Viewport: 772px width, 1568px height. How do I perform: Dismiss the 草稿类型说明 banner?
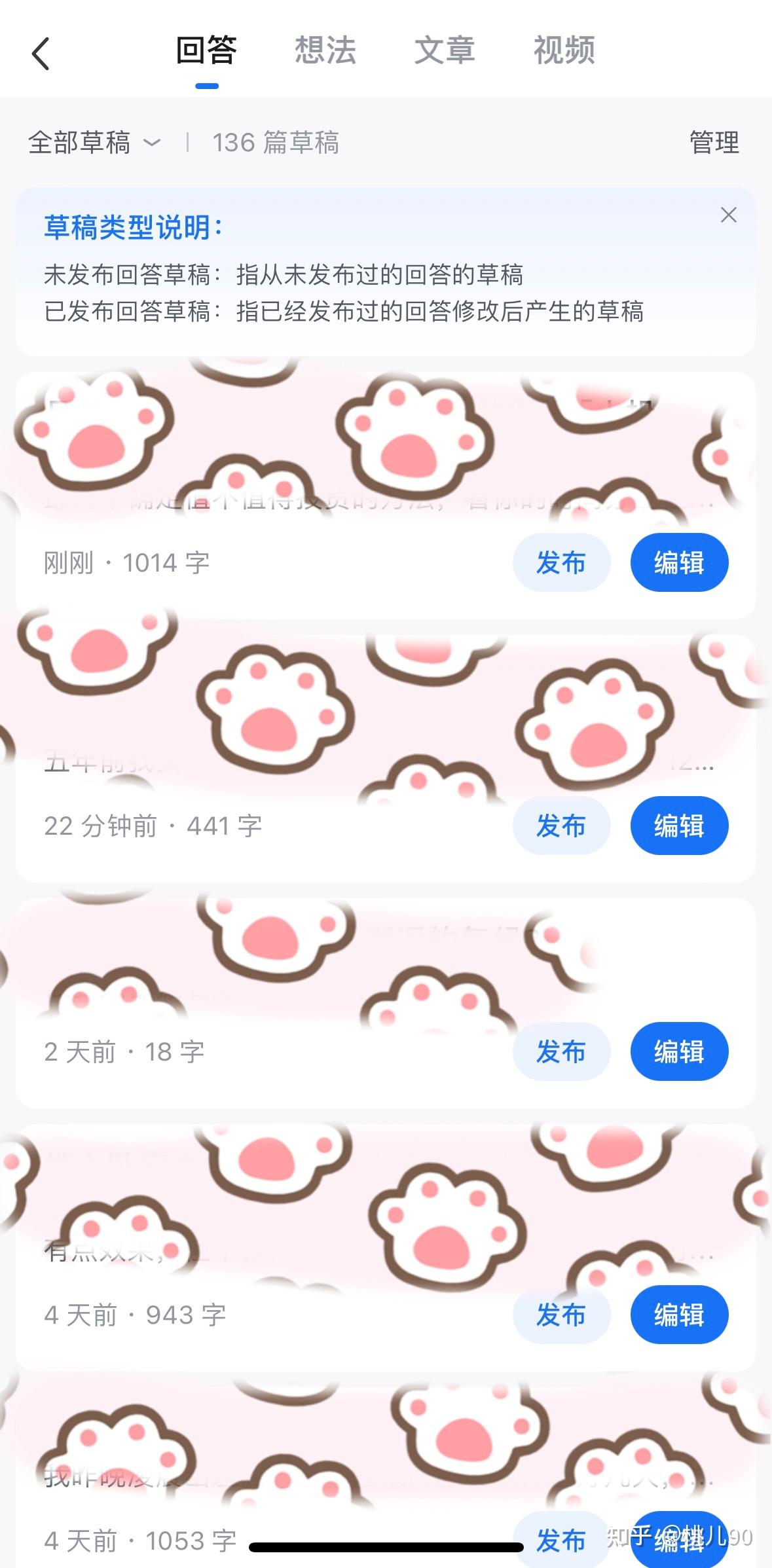click(728, 215)
